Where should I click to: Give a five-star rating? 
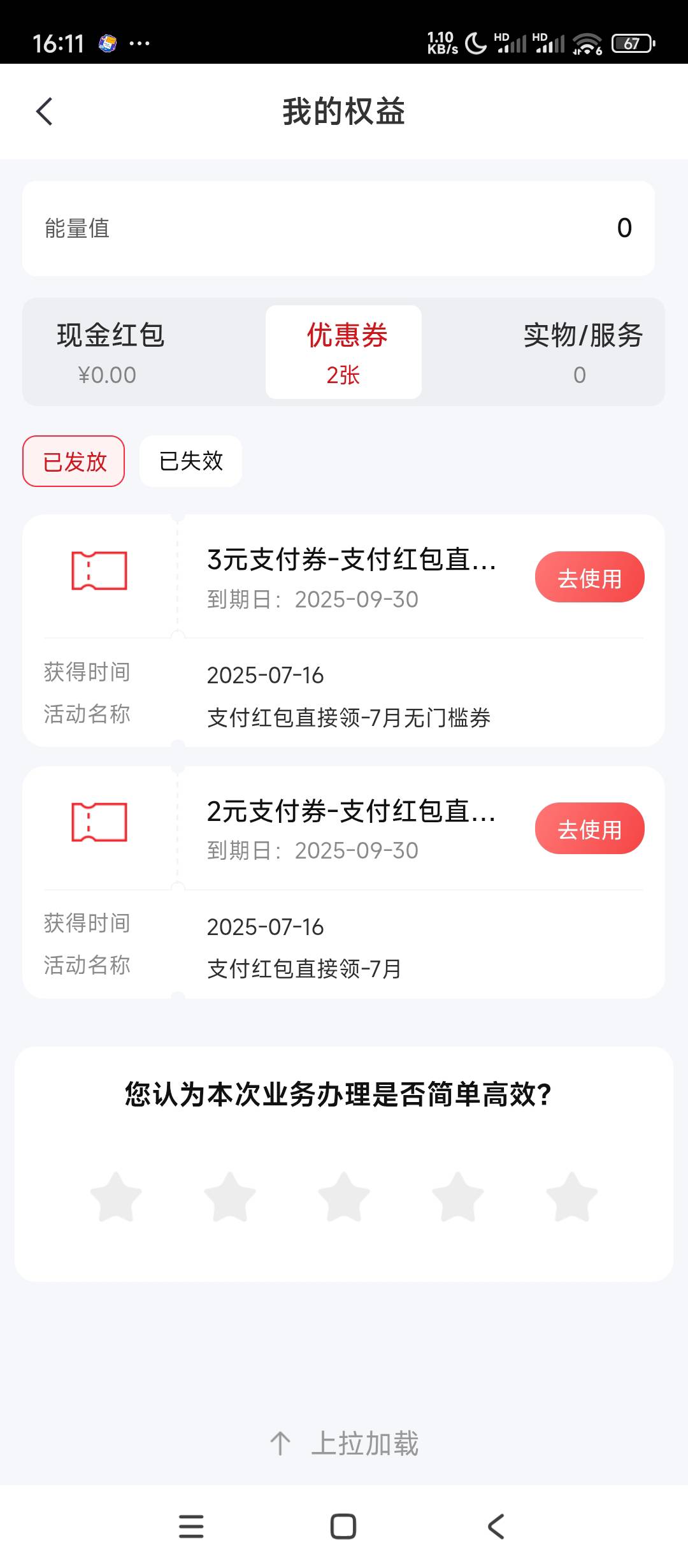572,1197
